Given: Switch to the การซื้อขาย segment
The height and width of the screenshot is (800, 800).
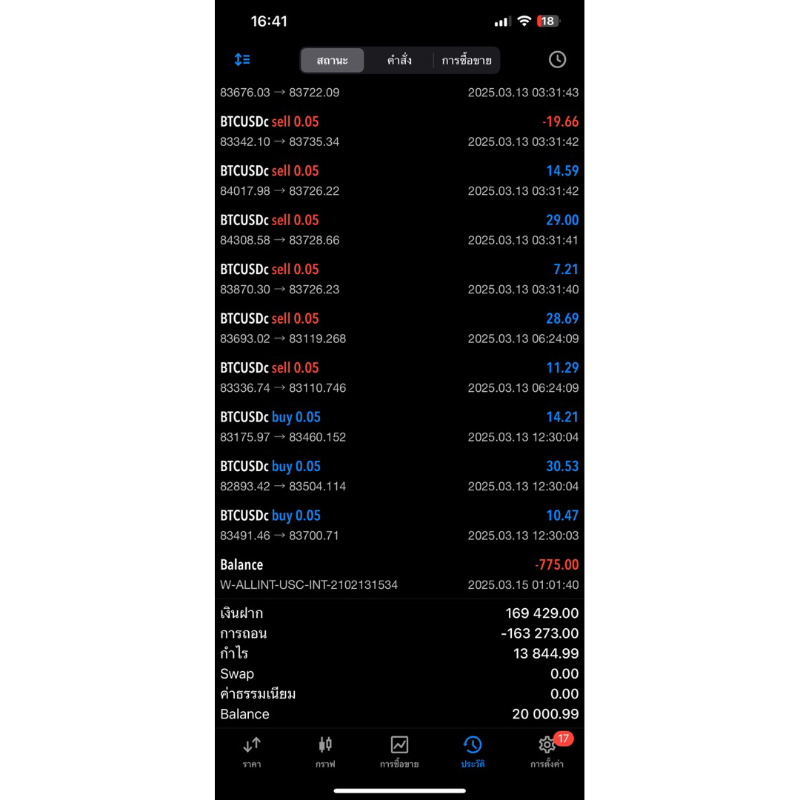Looking at the screenshot, I should (466, 60).
